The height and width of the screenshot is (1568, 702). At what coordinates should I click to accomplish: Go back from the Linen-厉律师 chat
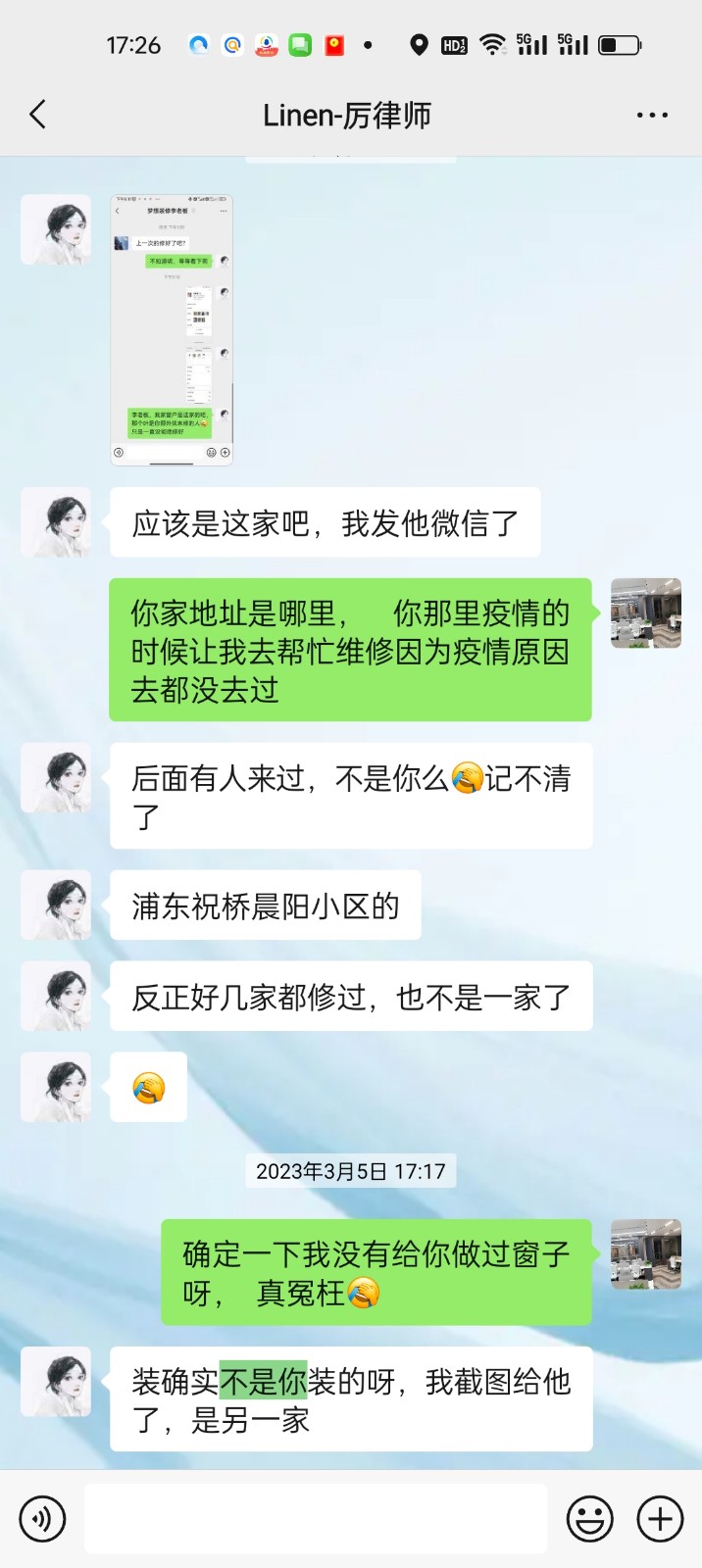pos(38,115)
